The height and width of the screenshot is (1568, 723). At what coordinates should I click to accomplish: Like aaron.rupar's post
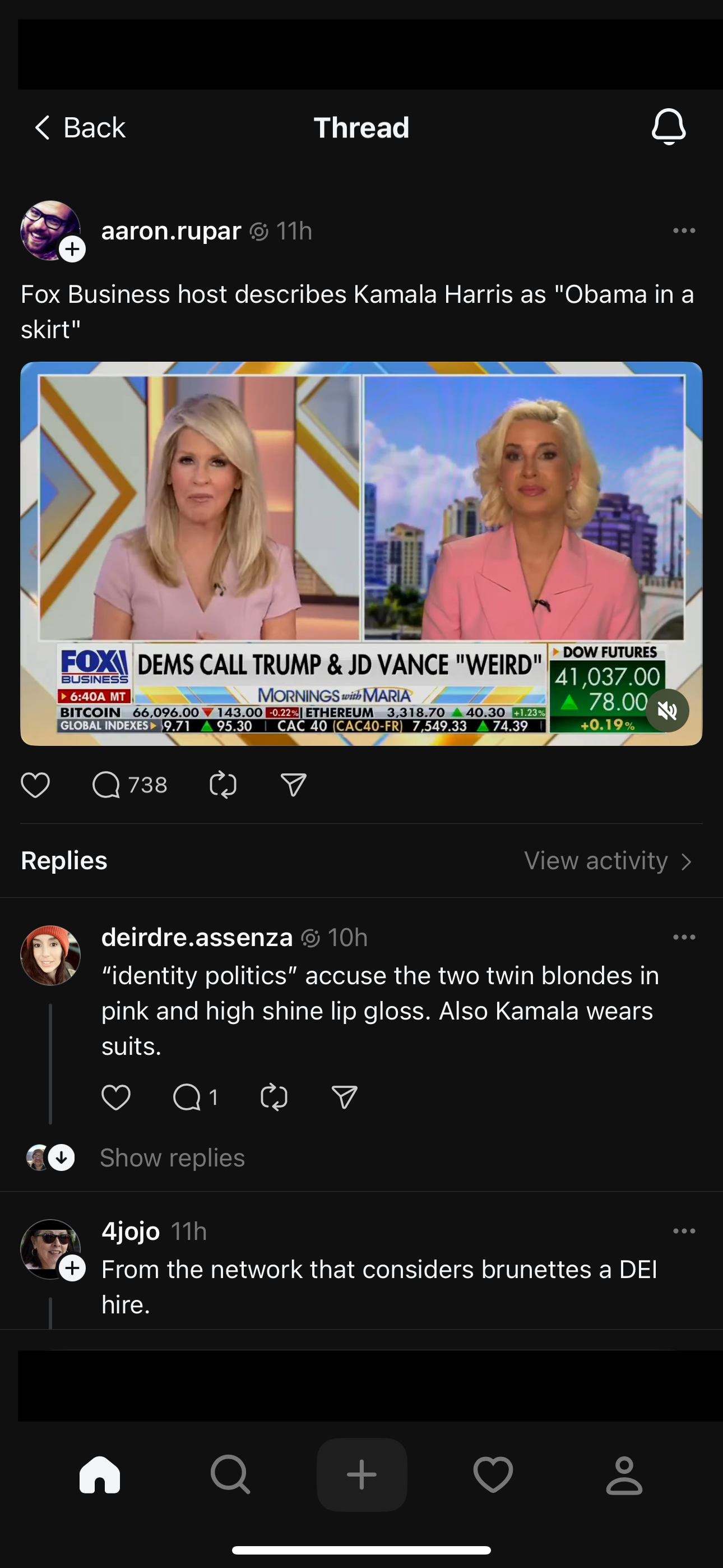pos(35,785)
